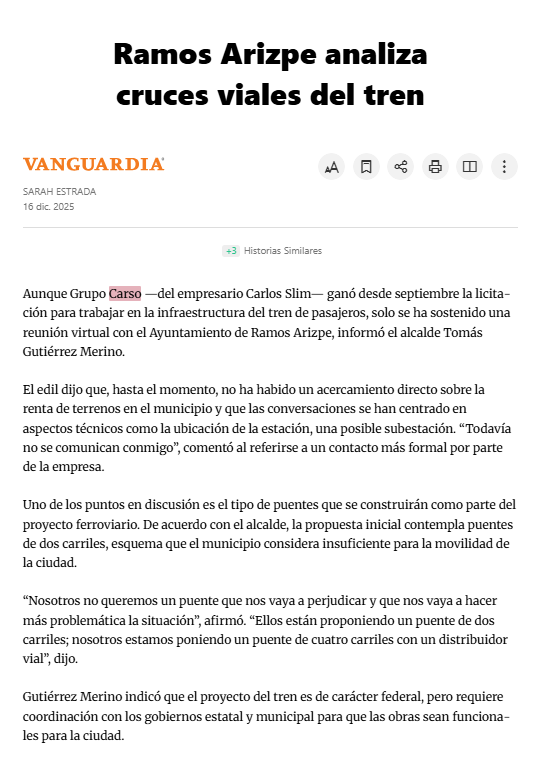Share the article
The height and width of the screenshot is (772, 542).
pos(401,167)
